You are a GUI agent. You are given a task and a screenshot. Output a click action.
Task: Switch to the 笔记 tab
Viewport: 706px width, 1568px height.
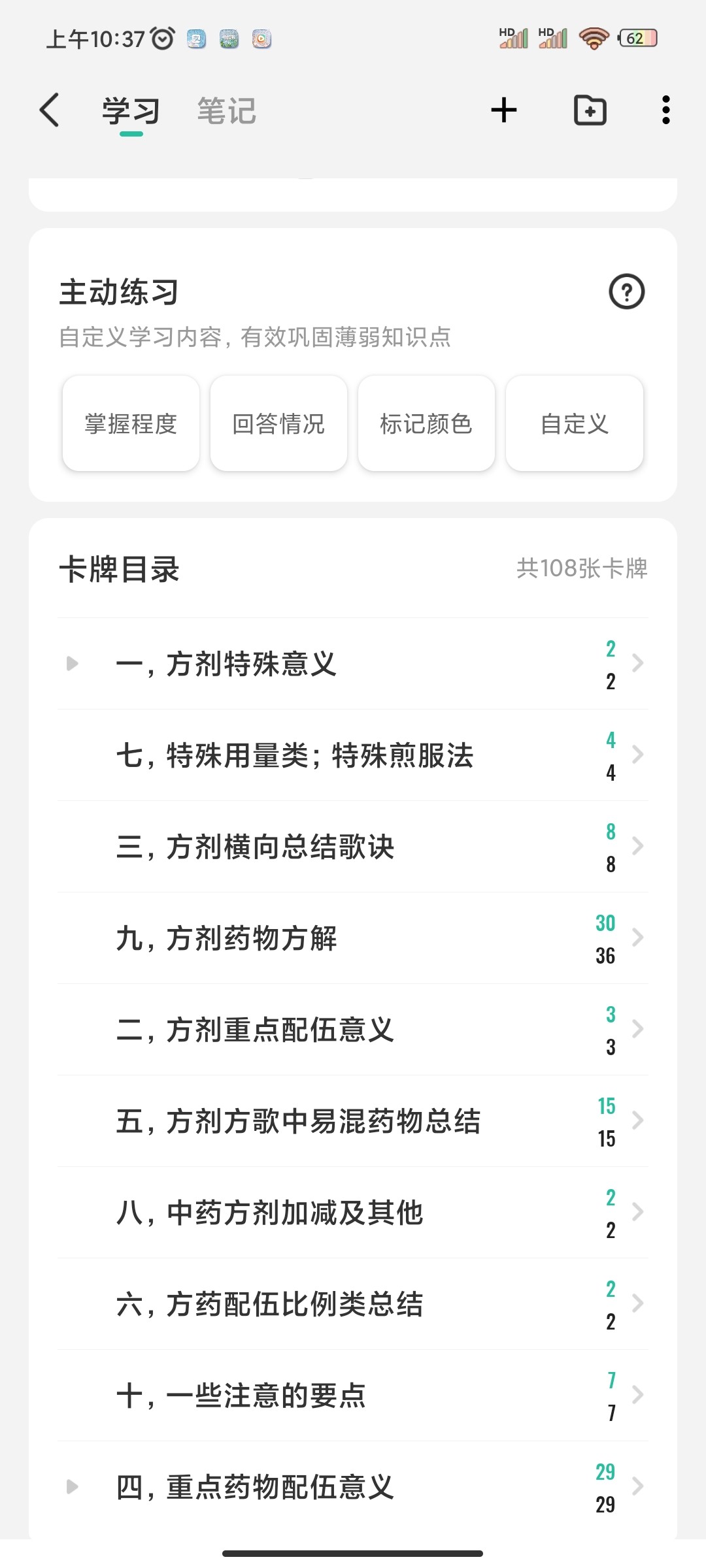pos(227,110)
